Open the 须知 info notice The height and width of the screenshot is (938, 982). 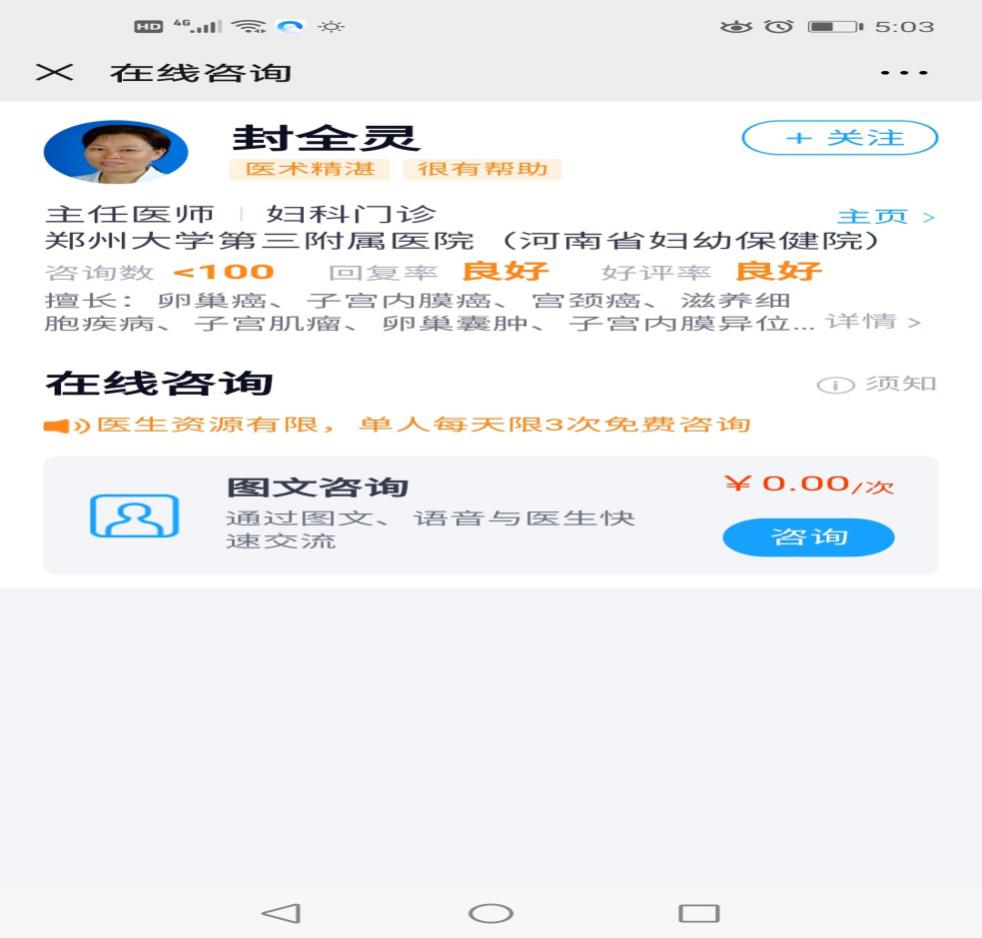coord(877,384)
